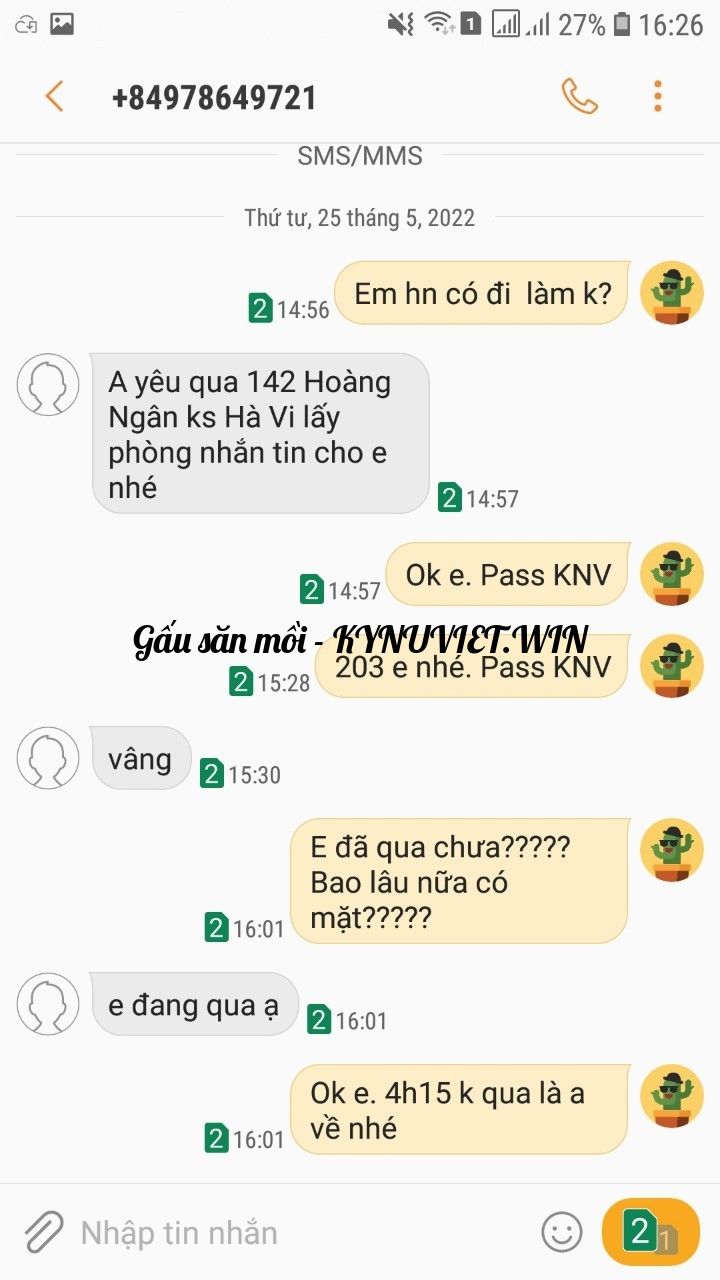Call the number +84978649721
The height and width of the screenshot is (1280, 720).
(579, 97)
